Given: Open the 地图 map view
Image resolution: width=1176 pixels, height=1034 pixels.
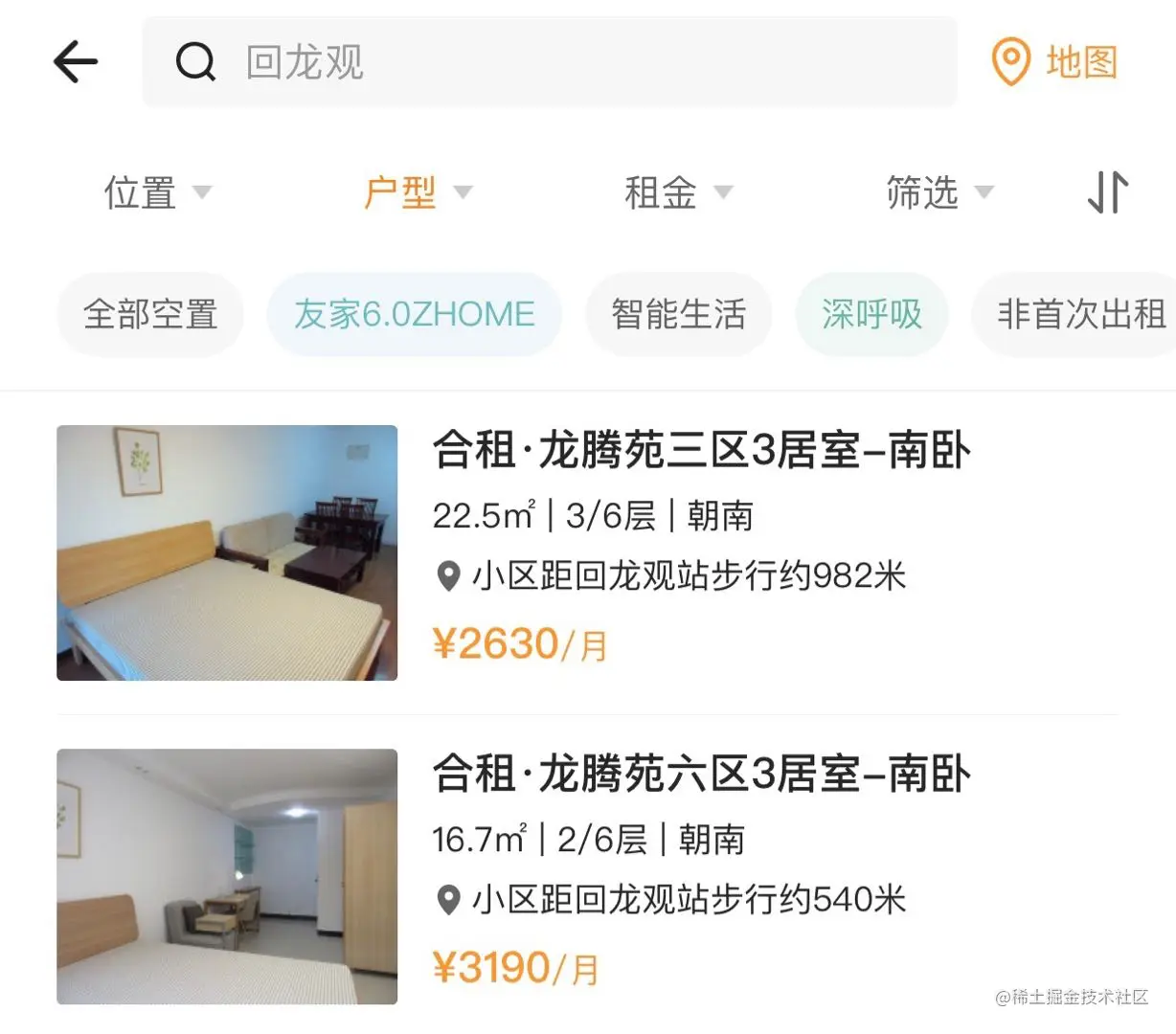Looking at the screenshot, I should [1054, 63].
